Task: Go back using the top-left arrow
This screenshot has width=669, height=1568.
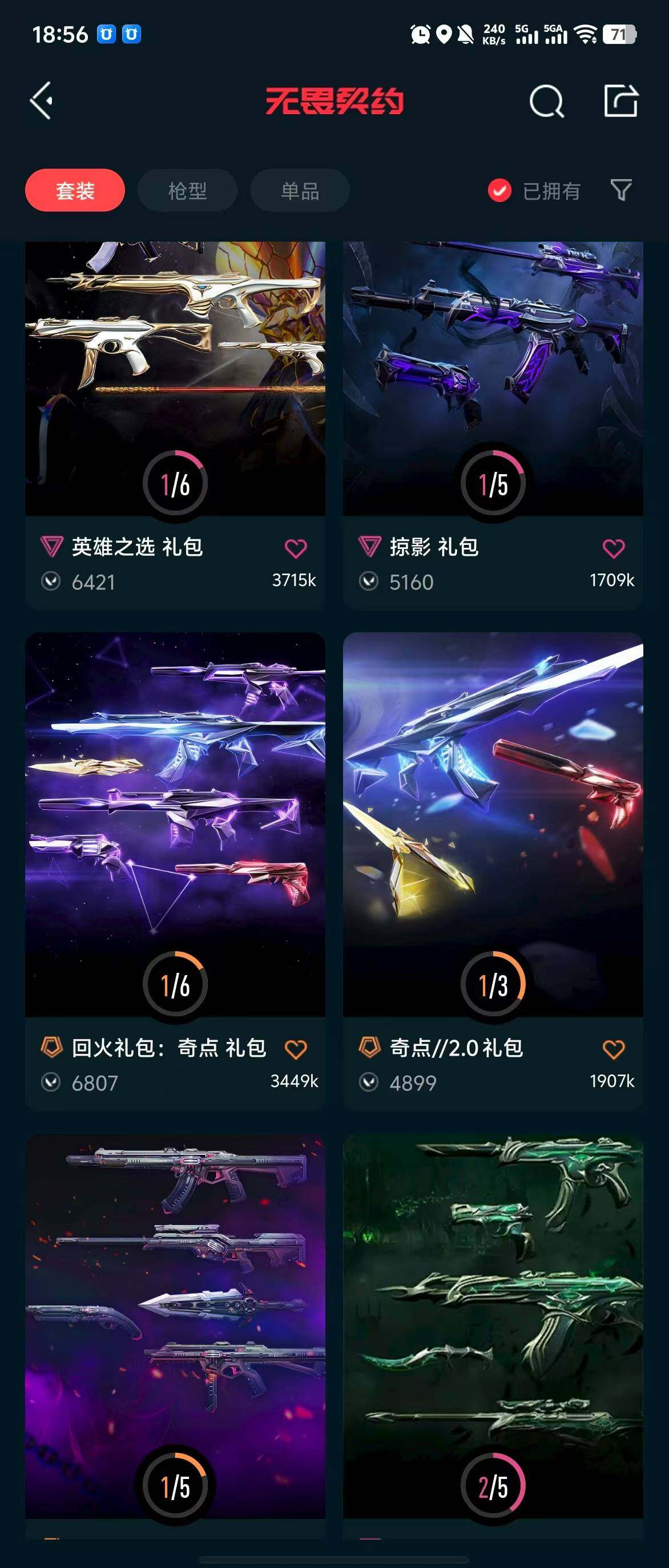Action: (x=42, y=100)
